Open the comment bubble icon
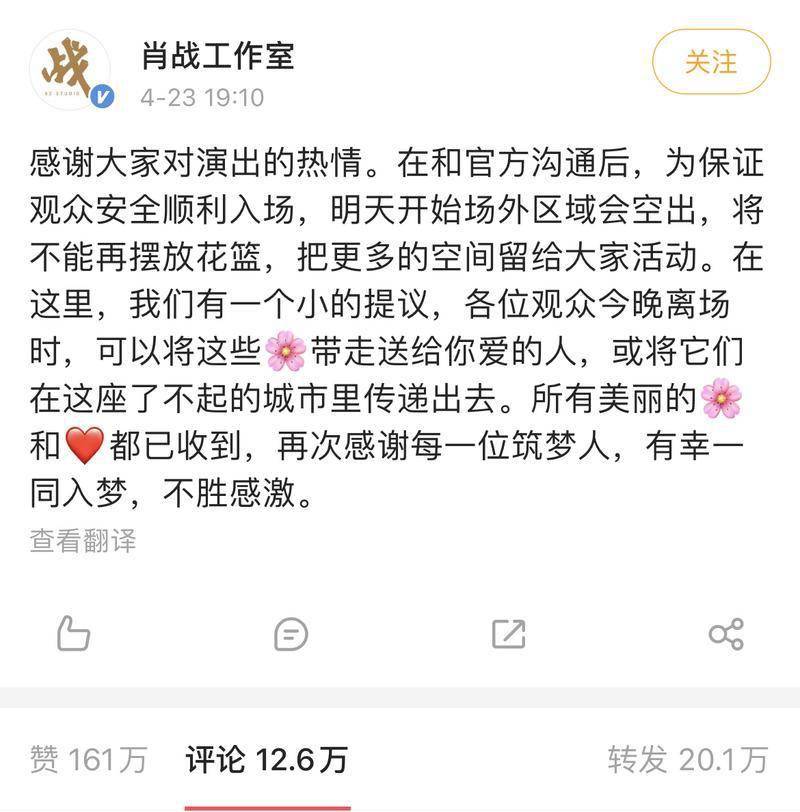Image resolution: width=800 pixels, height=812 pixels. click(290, 633)
